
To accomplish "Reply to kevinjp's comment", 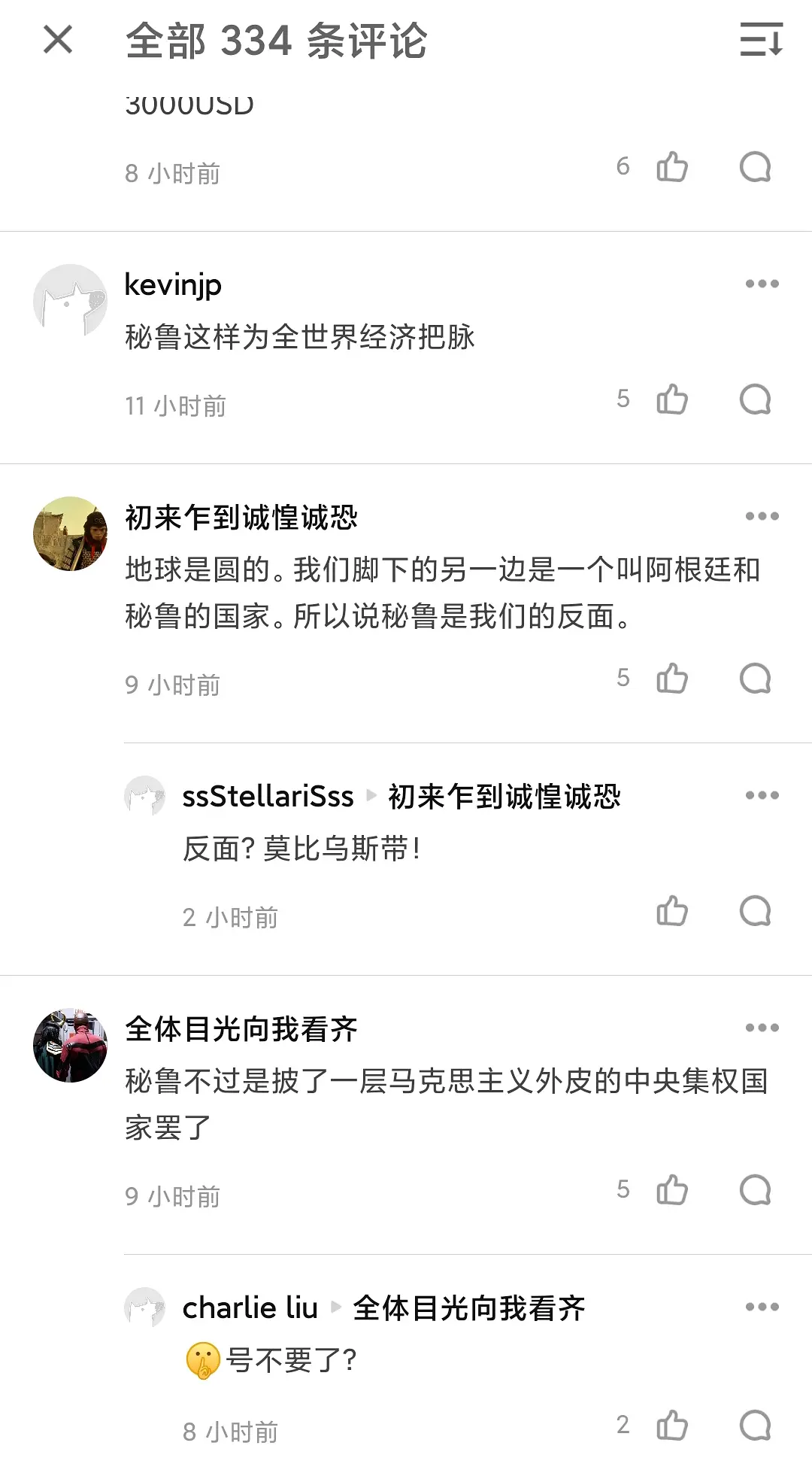I will 755,399.
